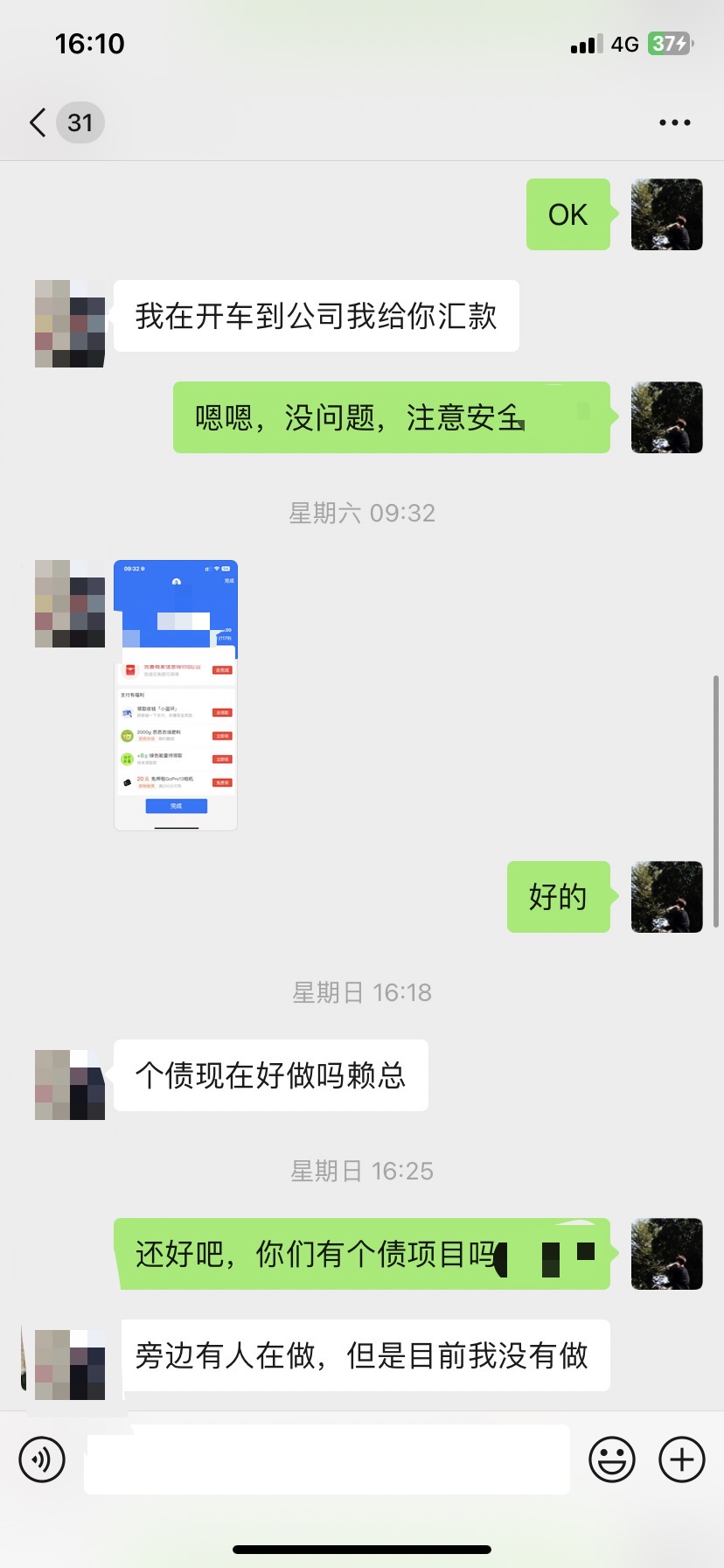Screen dimensions: 724x1568
Task: Open the plus attachments menu
Action: 682,1459
